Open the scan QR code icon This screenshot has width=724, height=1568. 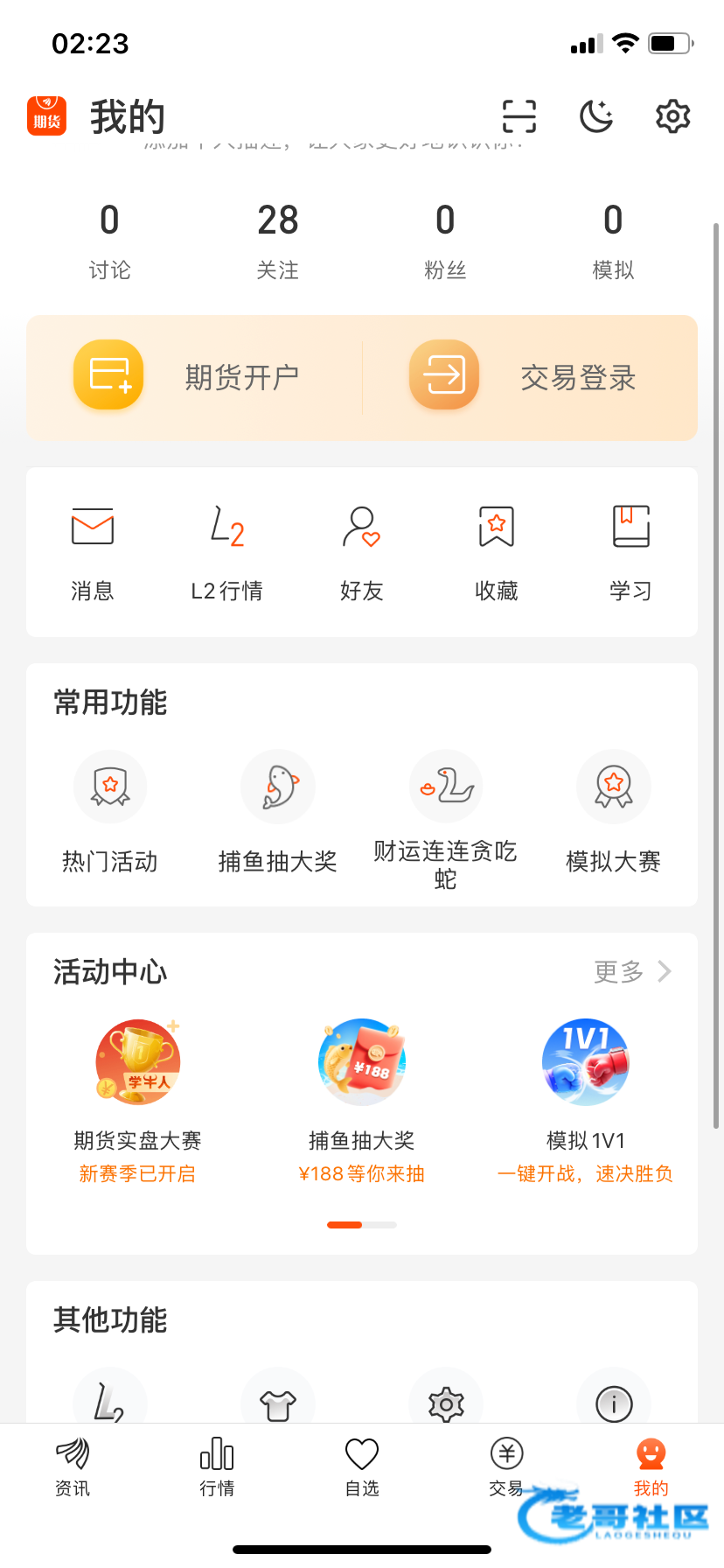(x=519, y=116)
